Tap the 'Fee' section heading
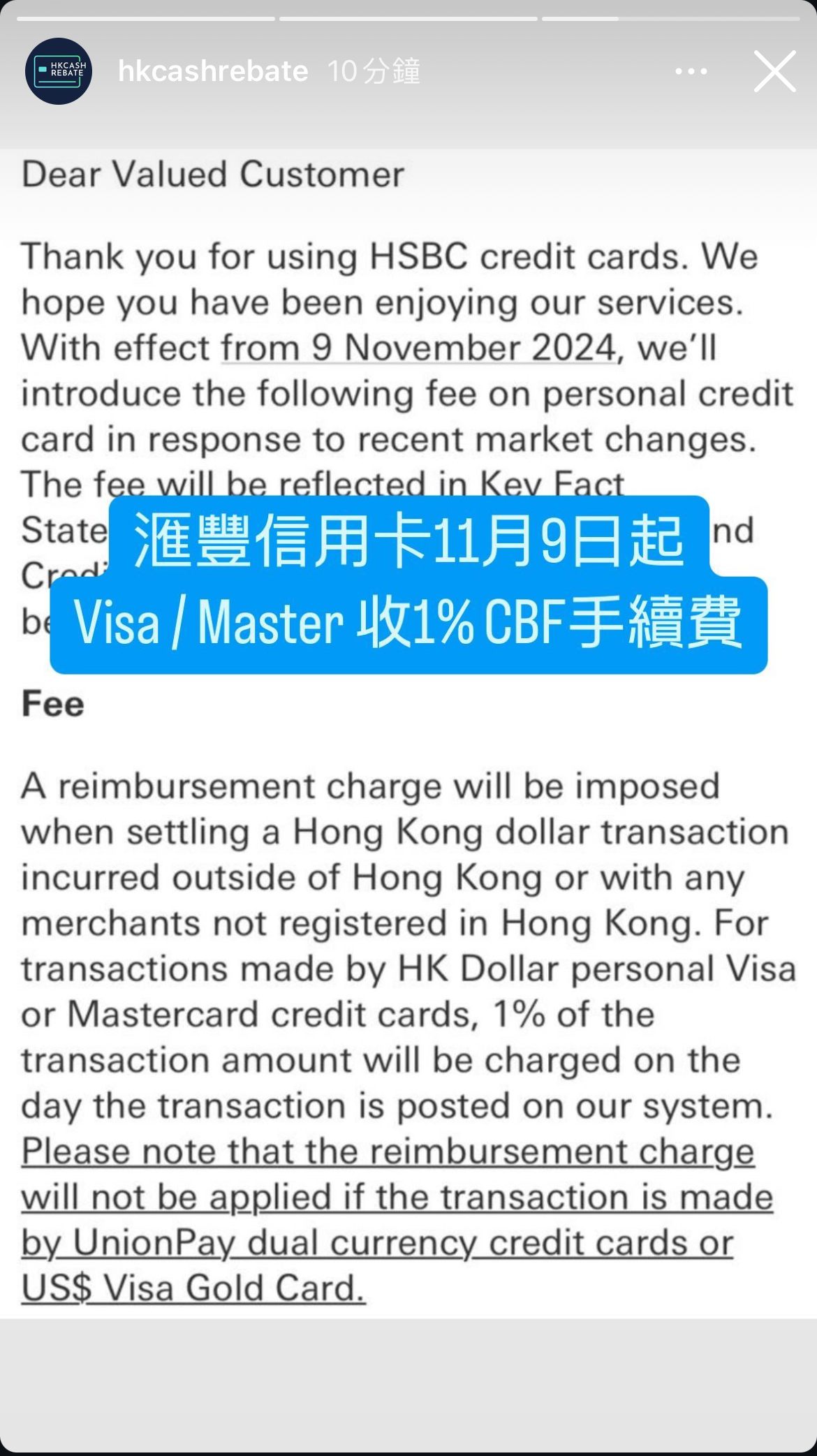Screen dimensions: 817x1456 pos(51,703)
